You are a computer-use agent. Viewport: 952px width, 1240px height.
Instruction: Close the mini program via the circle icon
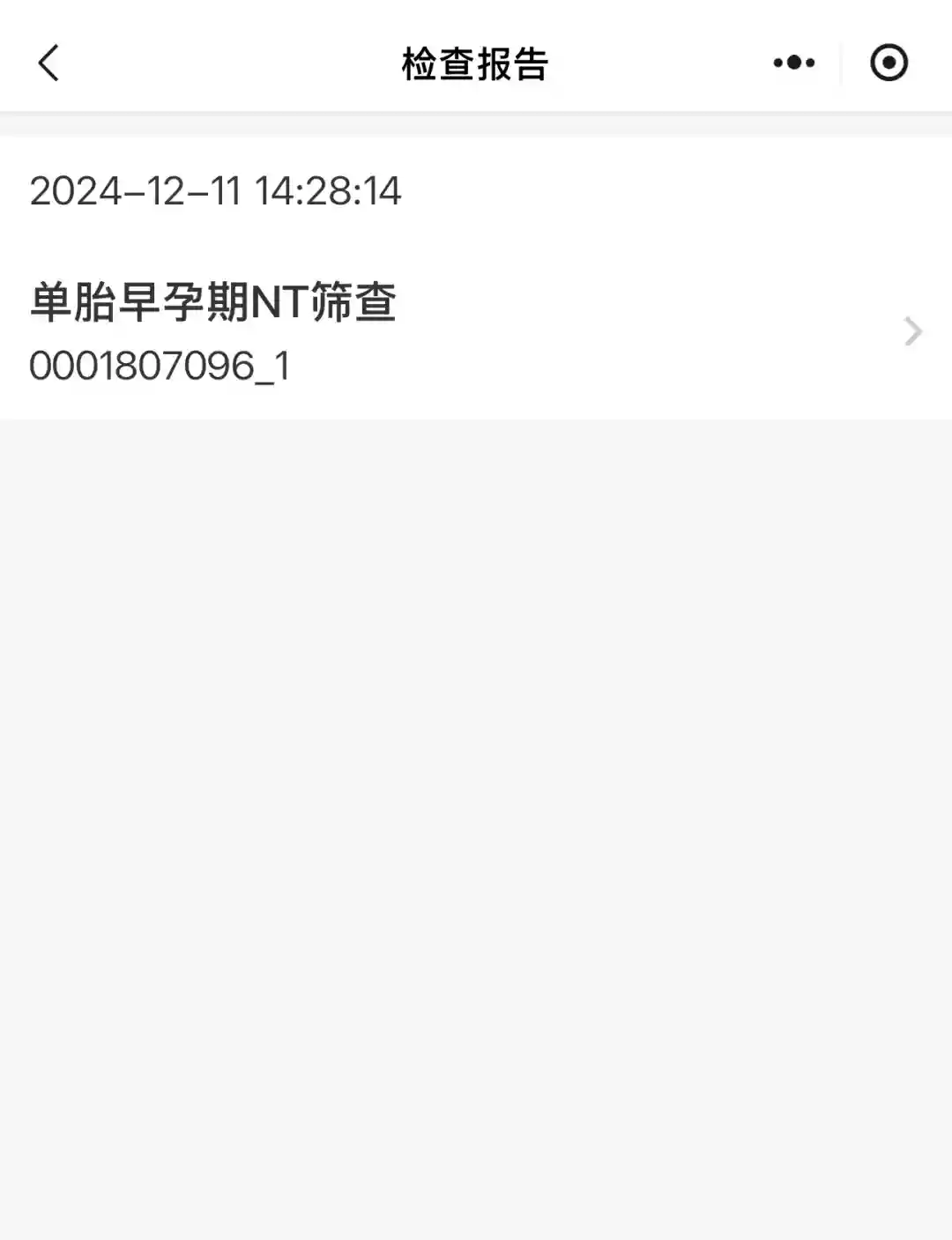(889, 63)
